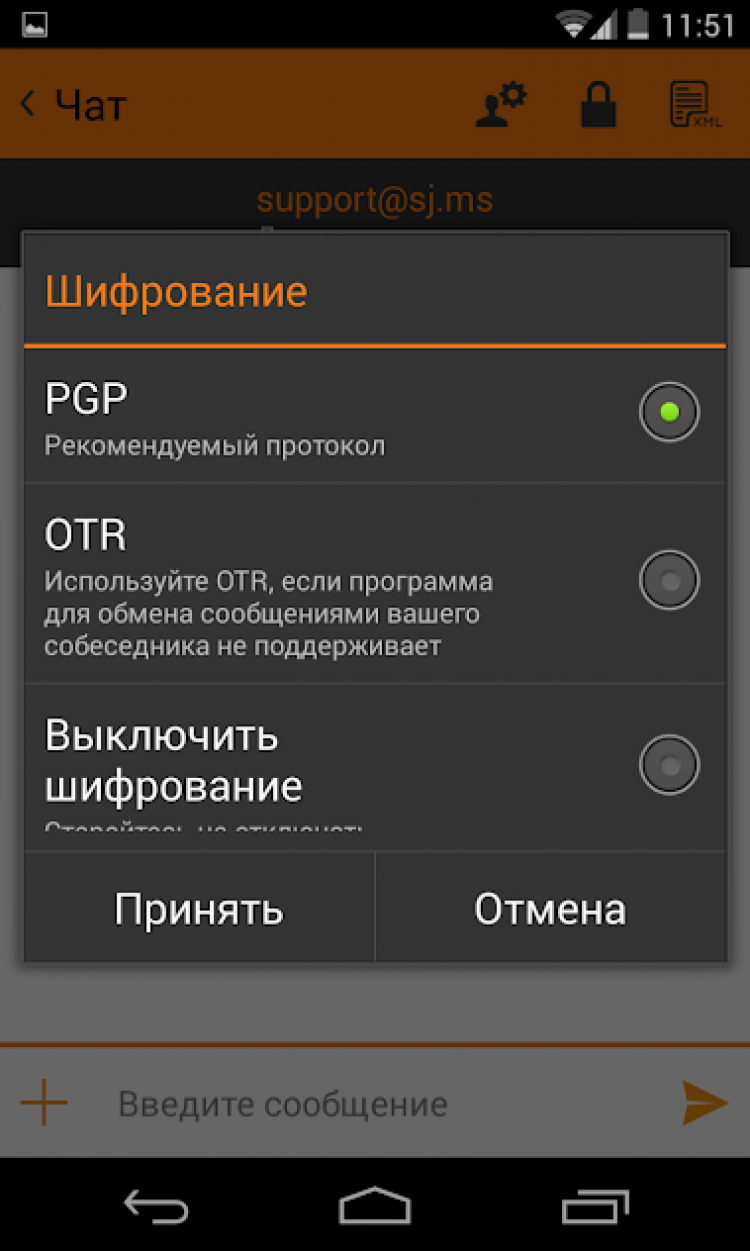Focus the Введите сообщение field
Image resolution: width=750 pixels, height=1251 pixels.
click(x=380, y=1104)
